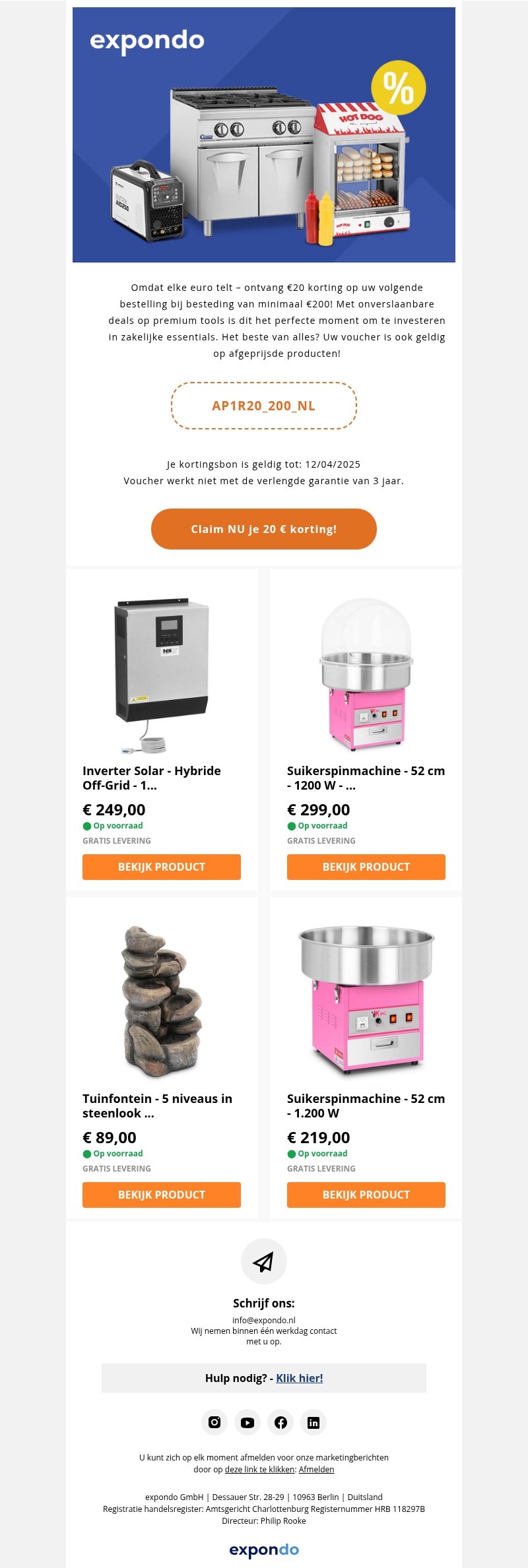The height and width of the screenshot is (1568, 528).
Task: Tap the Afmelden link
Action: click(316, 1469)
